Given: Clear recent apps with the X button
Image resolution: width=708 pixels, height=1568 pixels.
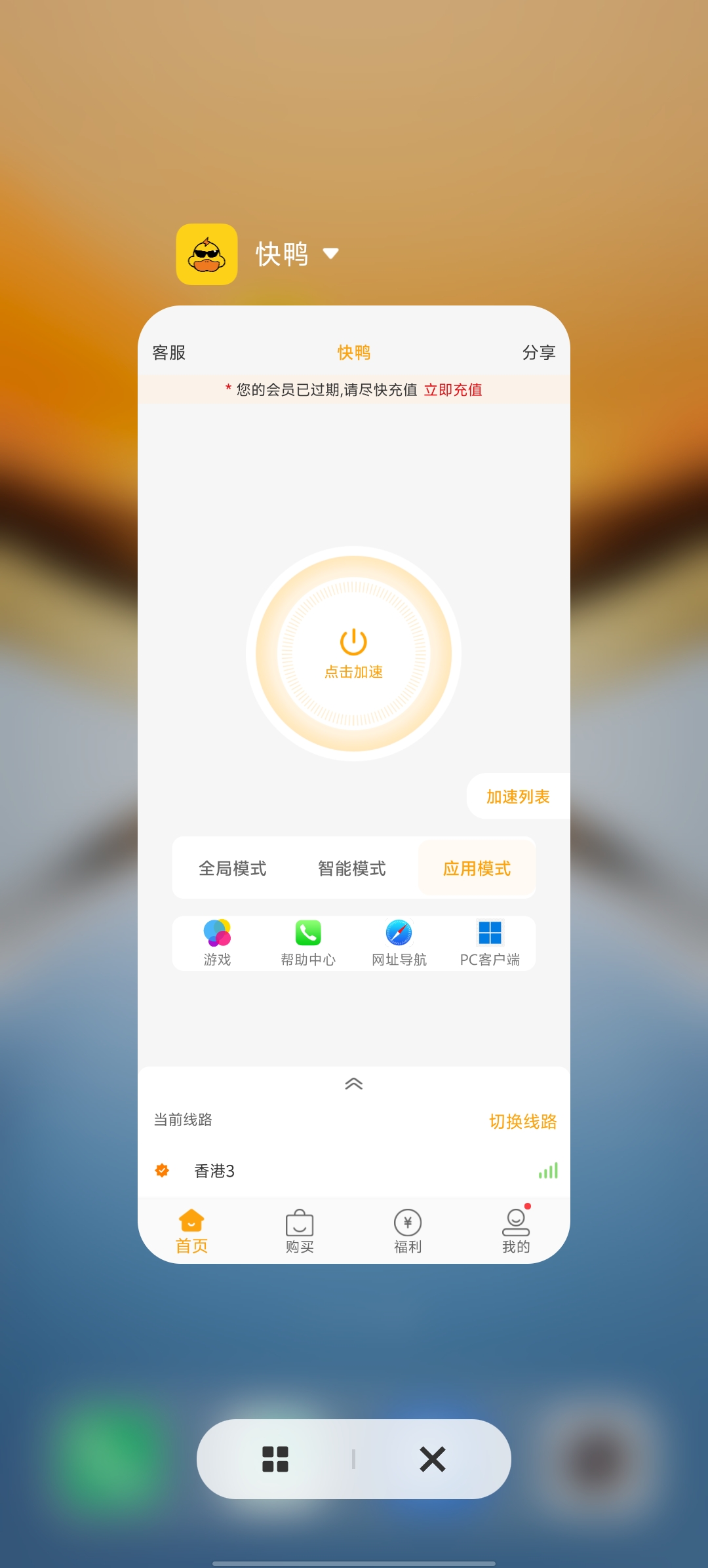Looking at the screenshot, I should coord(433,1459).
